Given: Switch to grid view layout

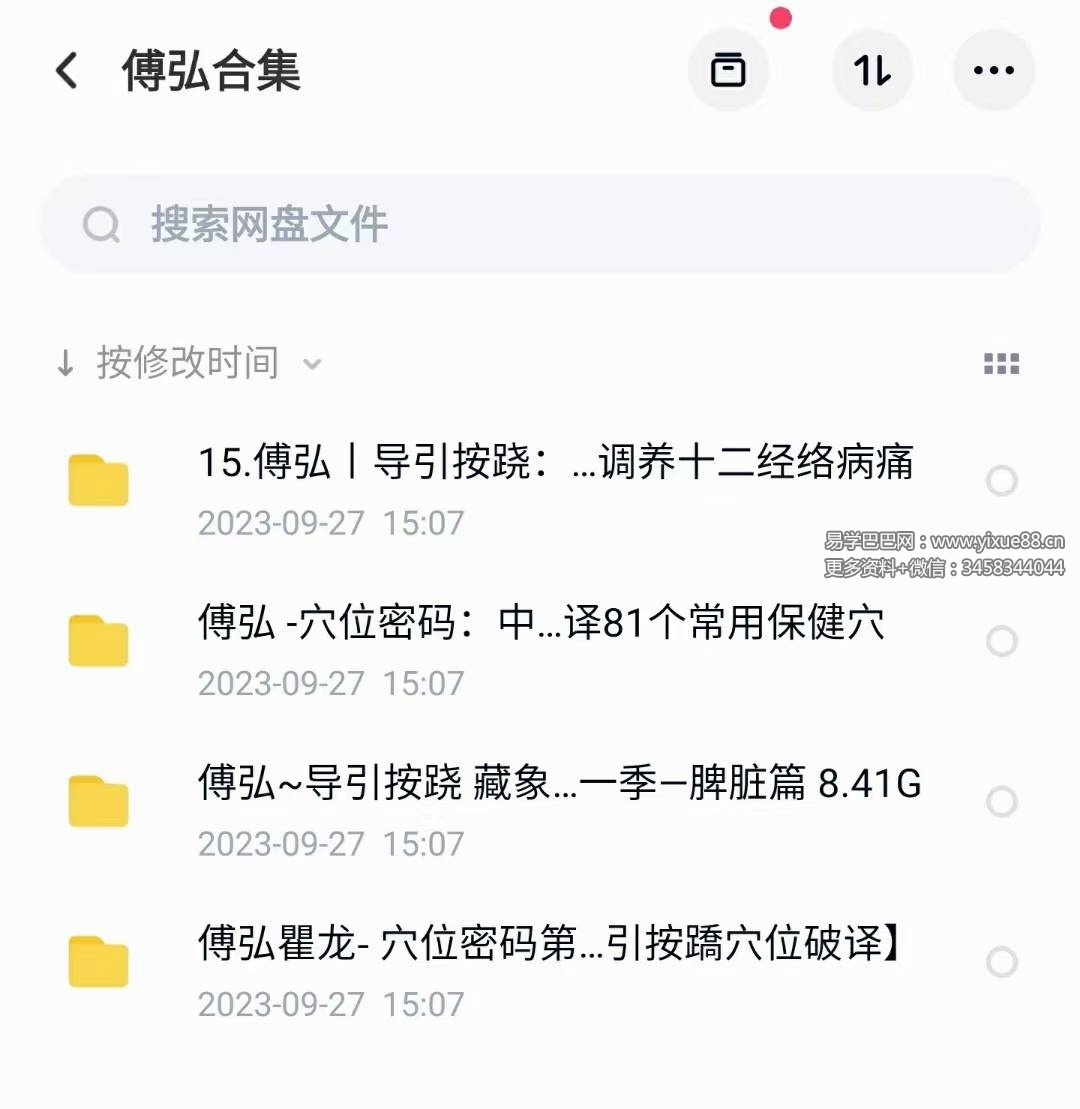Looking at the screenshot, I should coord(1001,364).
